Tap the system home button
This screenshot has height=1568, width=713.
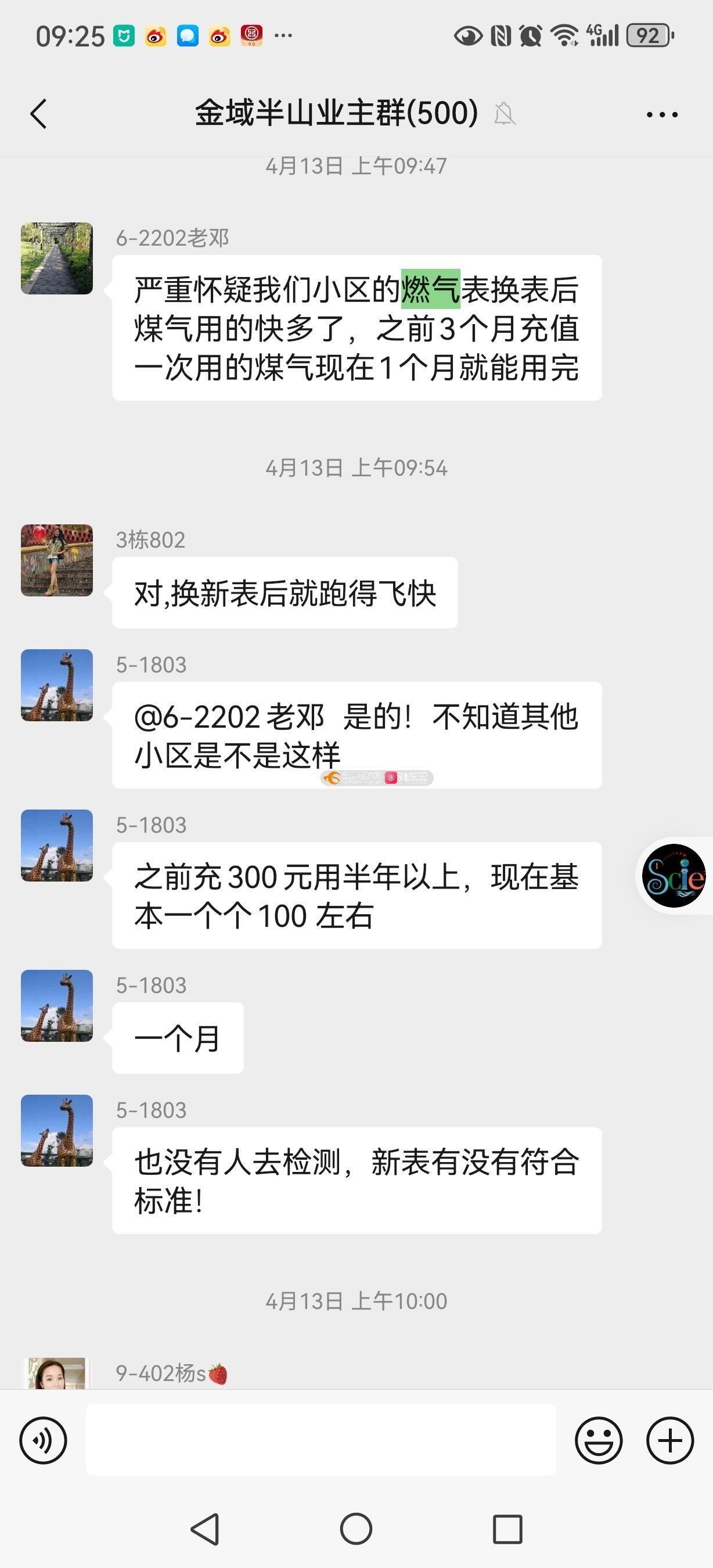[x=356, y=1529]
